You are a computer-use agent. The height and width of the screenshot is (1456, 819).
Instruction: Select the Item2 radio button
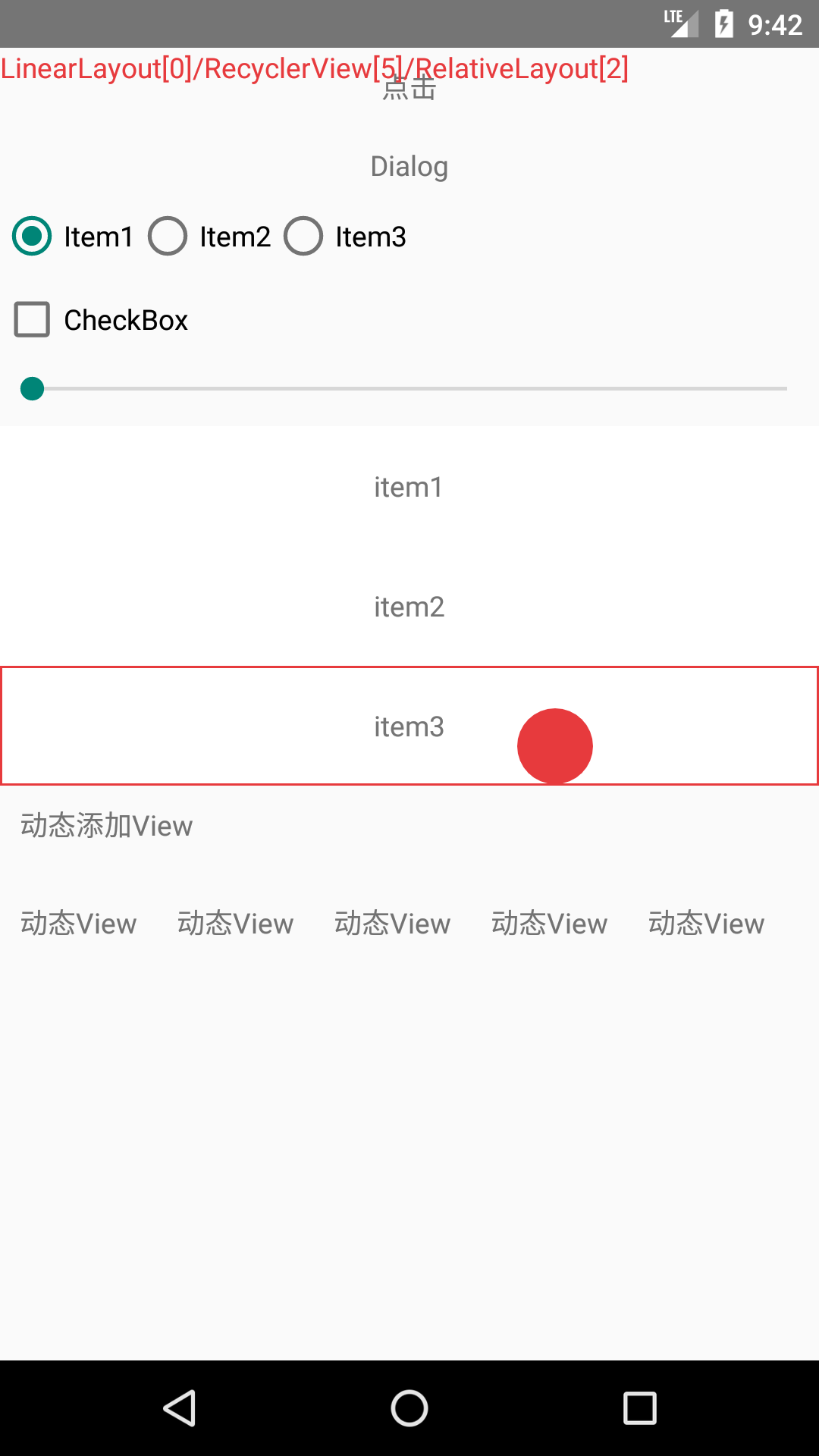click(x=209, y=237)
